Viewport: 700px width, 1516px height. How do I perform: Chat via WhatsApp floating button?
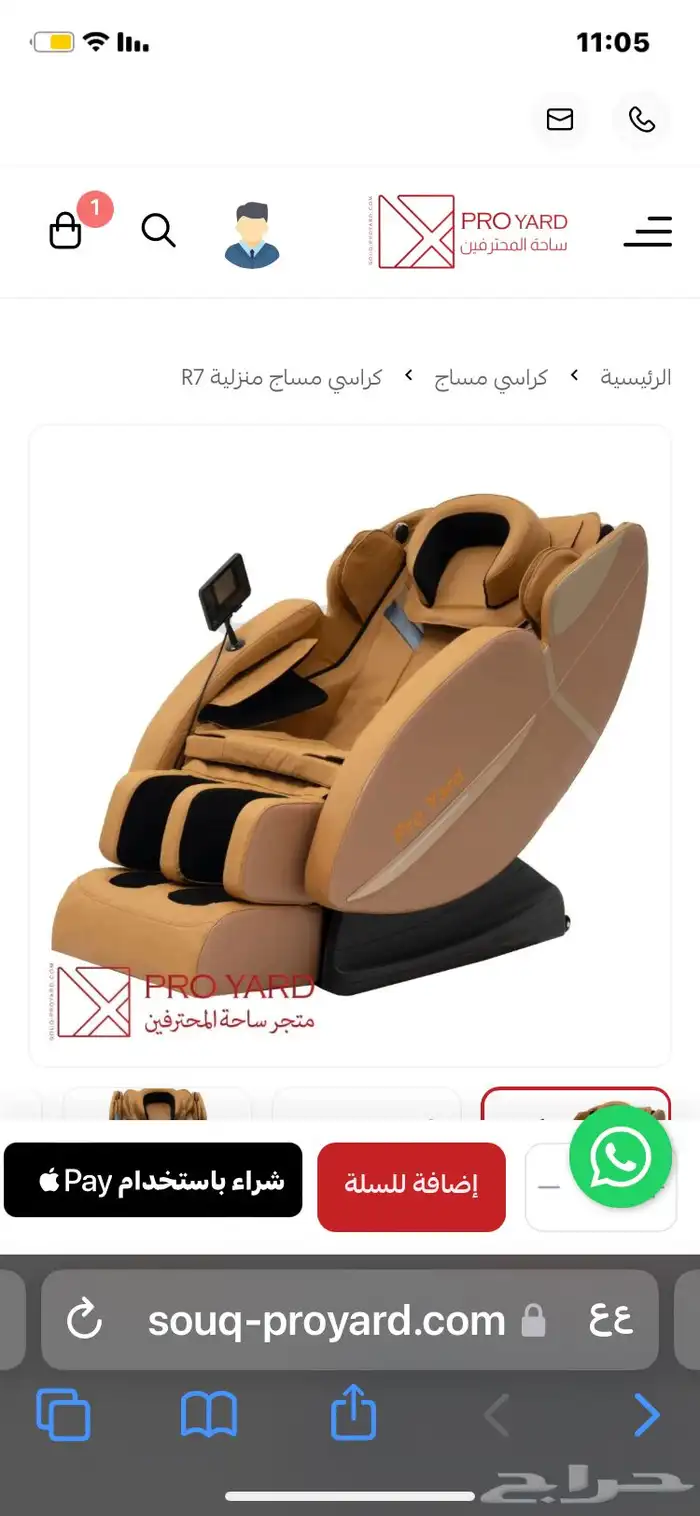tap(620, 1157)
